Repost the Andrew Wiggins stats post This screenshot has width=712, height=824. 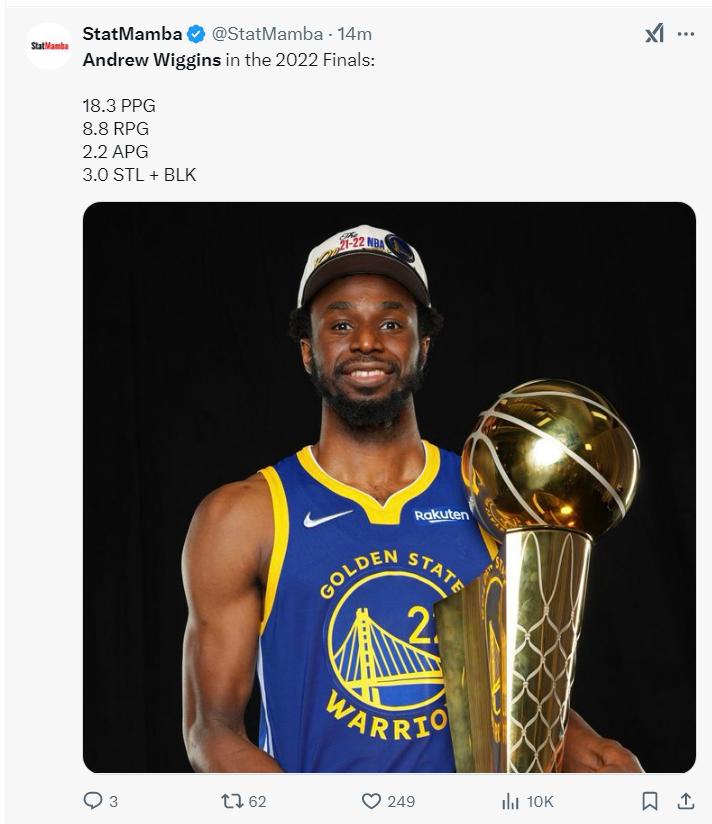[x=232, y=801]
